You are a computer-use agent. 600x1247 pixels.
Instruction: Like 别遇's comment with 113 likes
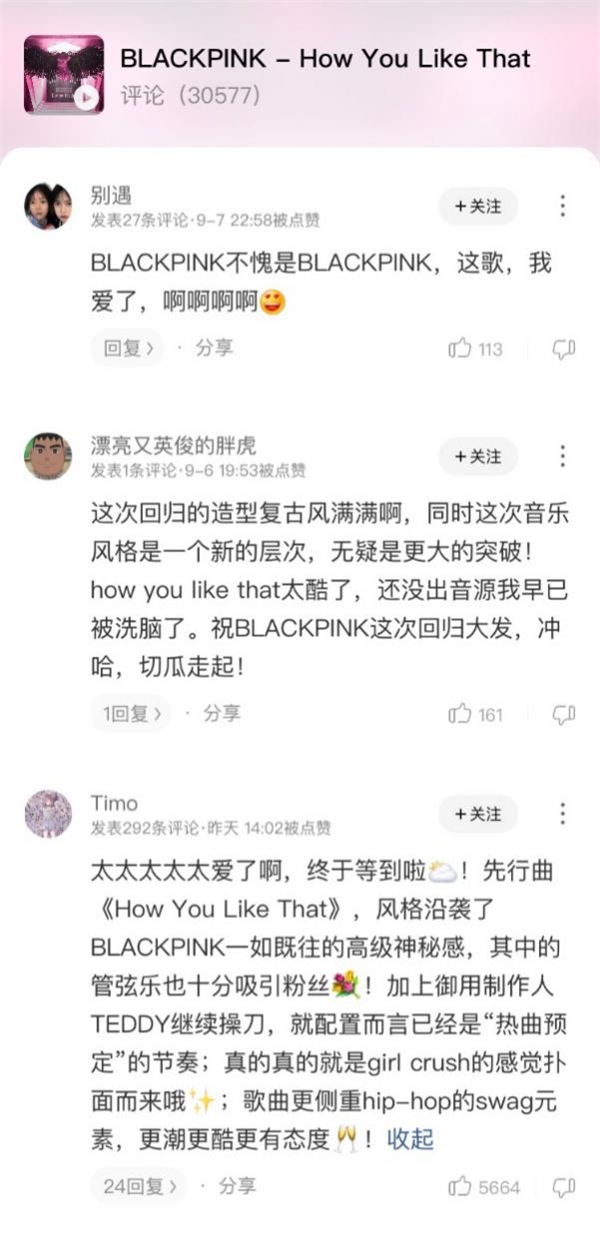tap(462, 349)
